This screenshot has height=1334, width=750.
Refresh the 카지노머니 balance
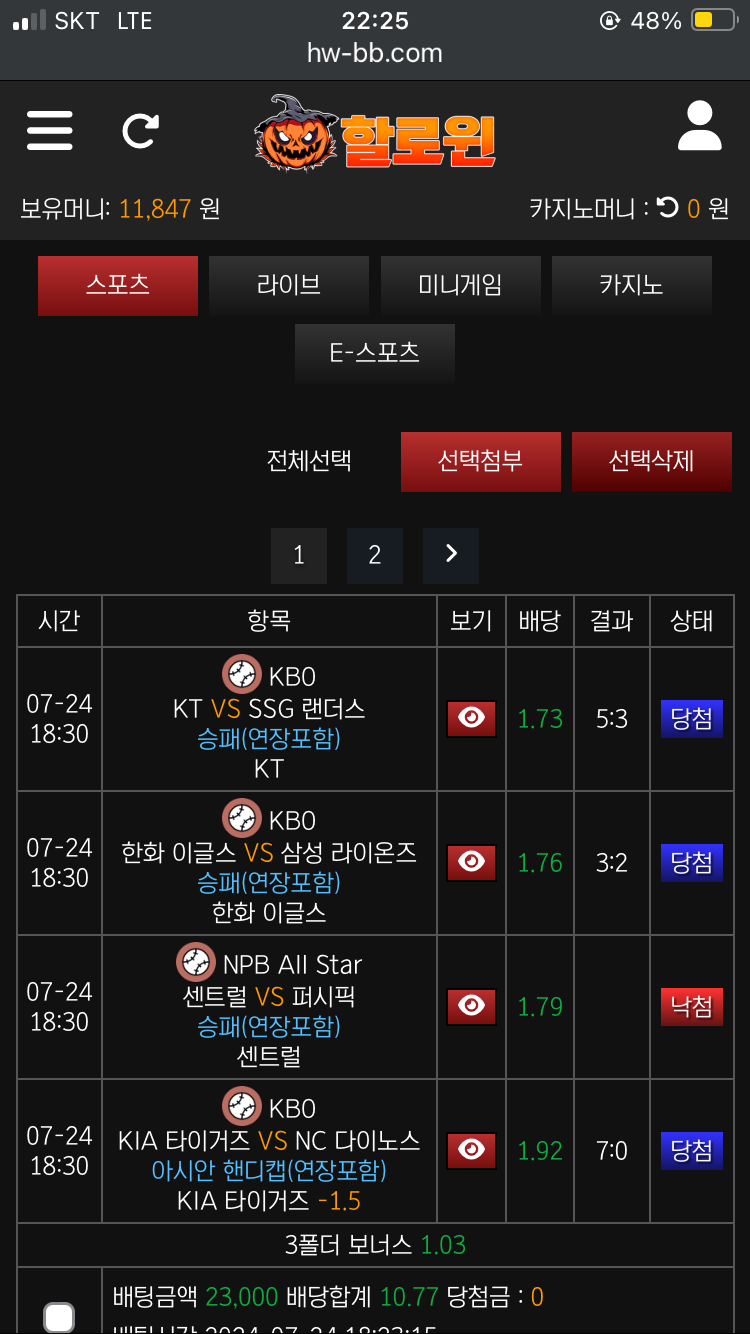[668, 208]
